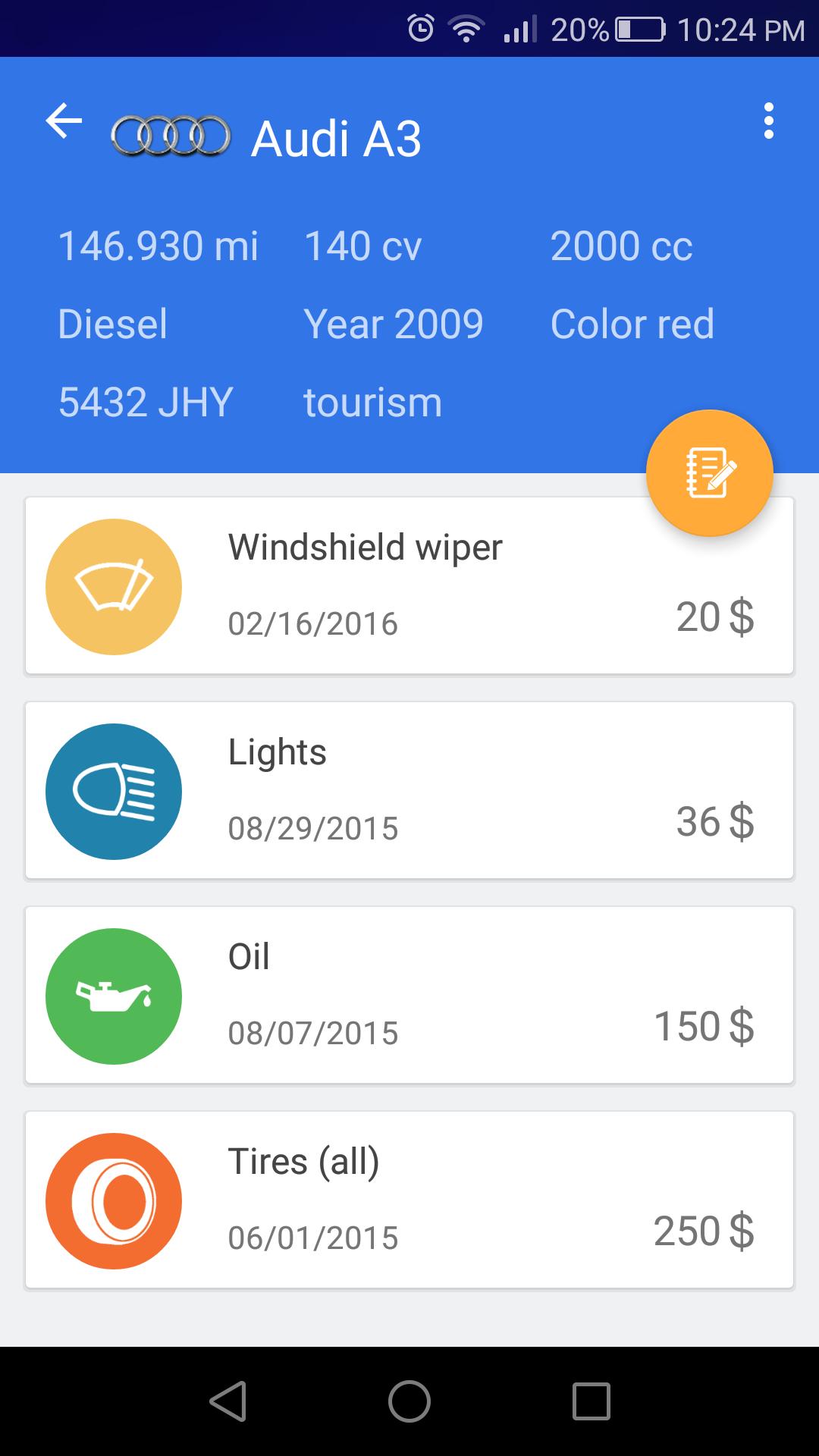This screenshot has height=1456, width=819.
Task: Open the three-dot overflow menu
Action: 768,121
